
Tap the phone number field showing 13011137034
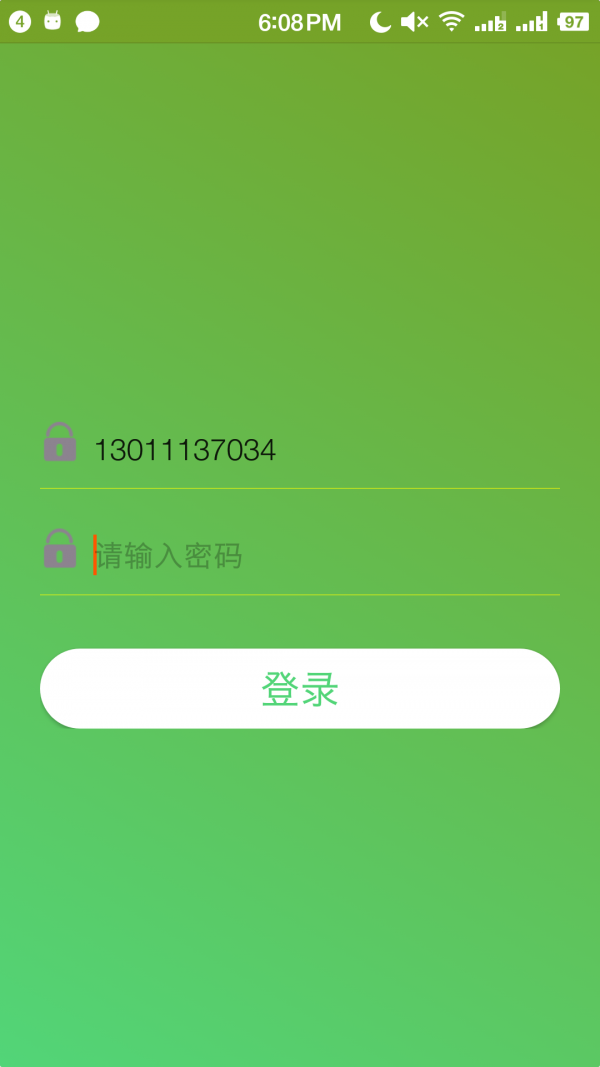point(320,451)
